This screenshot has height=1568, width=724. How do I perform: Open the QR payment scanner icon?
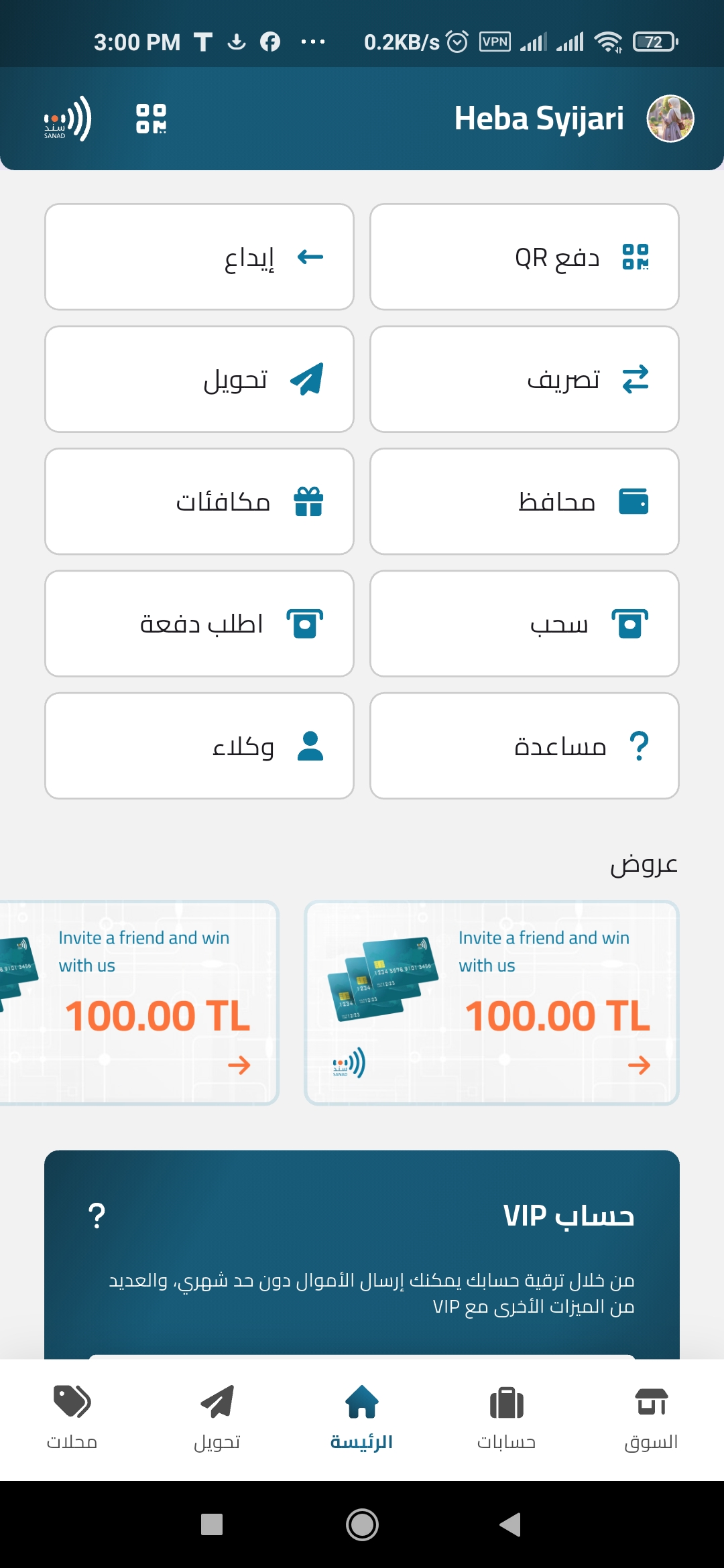pyautogui.click(x=636, y=256)
